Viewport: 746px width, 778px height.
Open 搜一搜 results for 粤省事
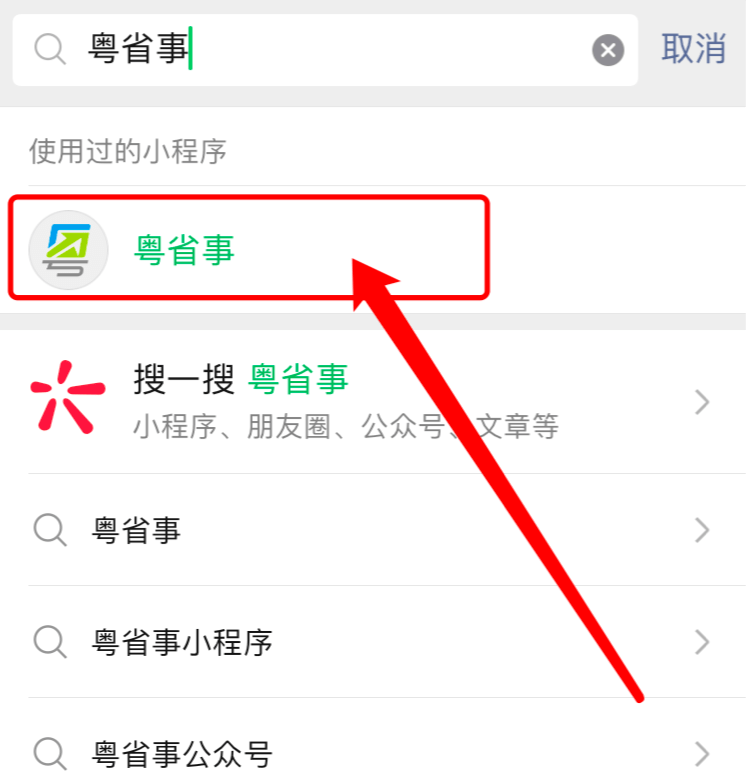pyautogui.click(x=372, y=401)
